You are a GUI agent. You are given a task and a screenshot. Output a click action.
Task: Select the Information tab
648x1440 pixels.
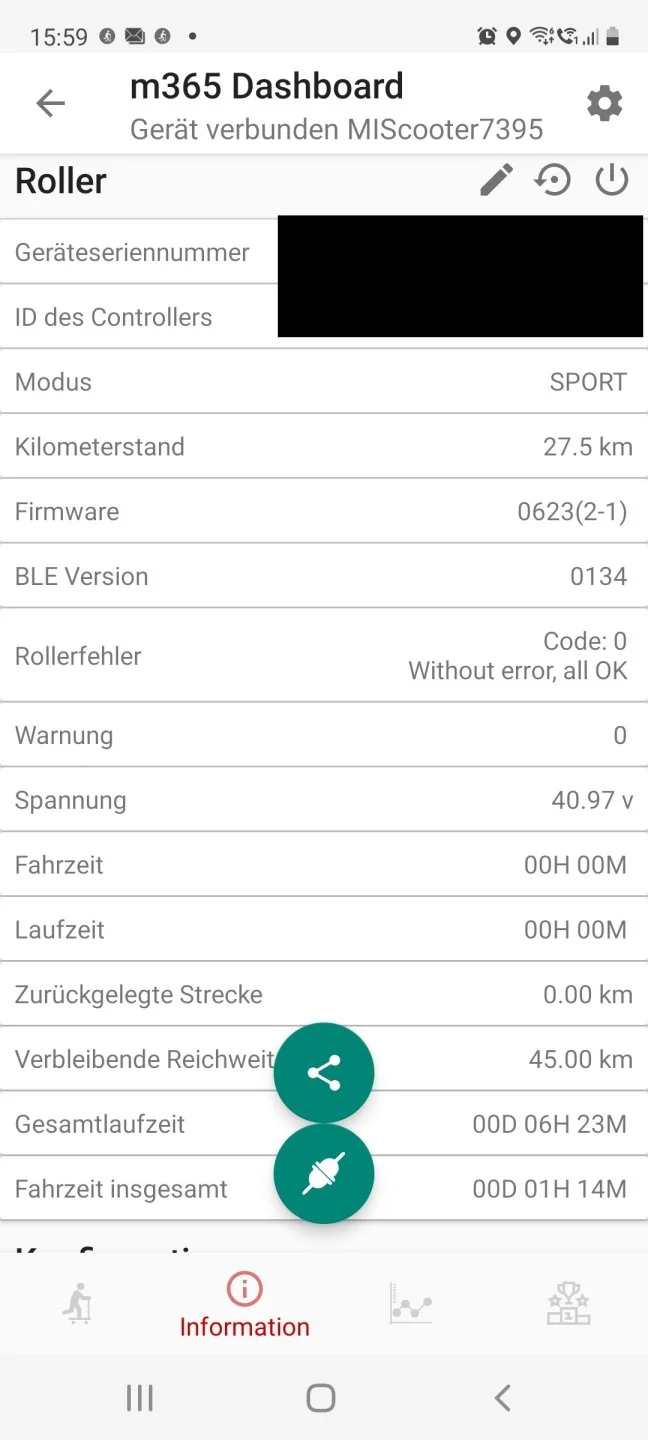[244, 1305]
